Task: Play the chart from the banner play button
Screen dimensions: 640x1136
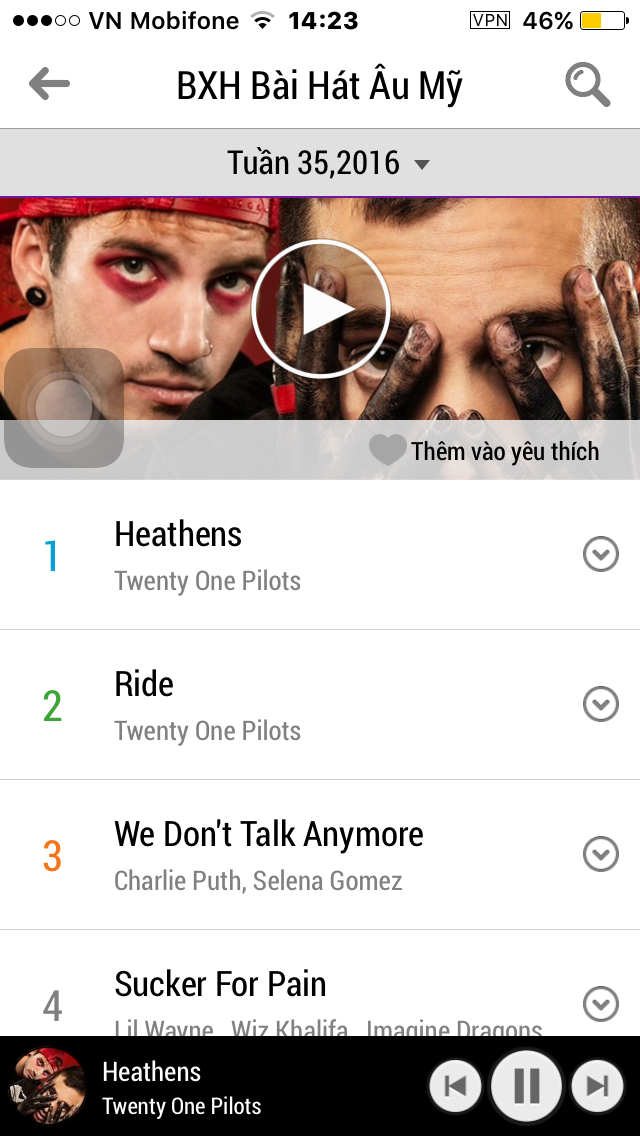Action: [320, 309]
